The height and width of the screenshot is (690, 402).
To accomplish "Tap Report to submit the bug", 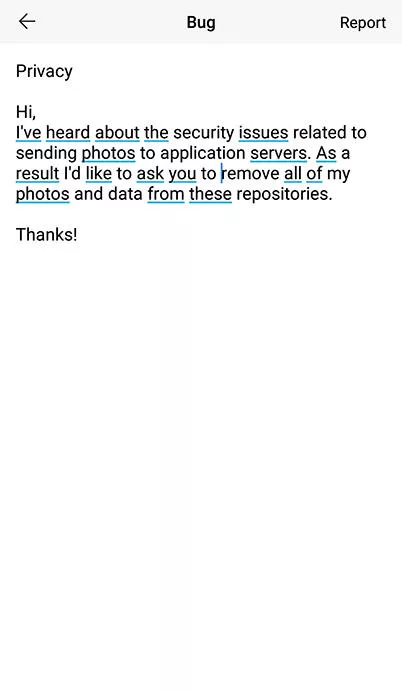I will [363, 22].
